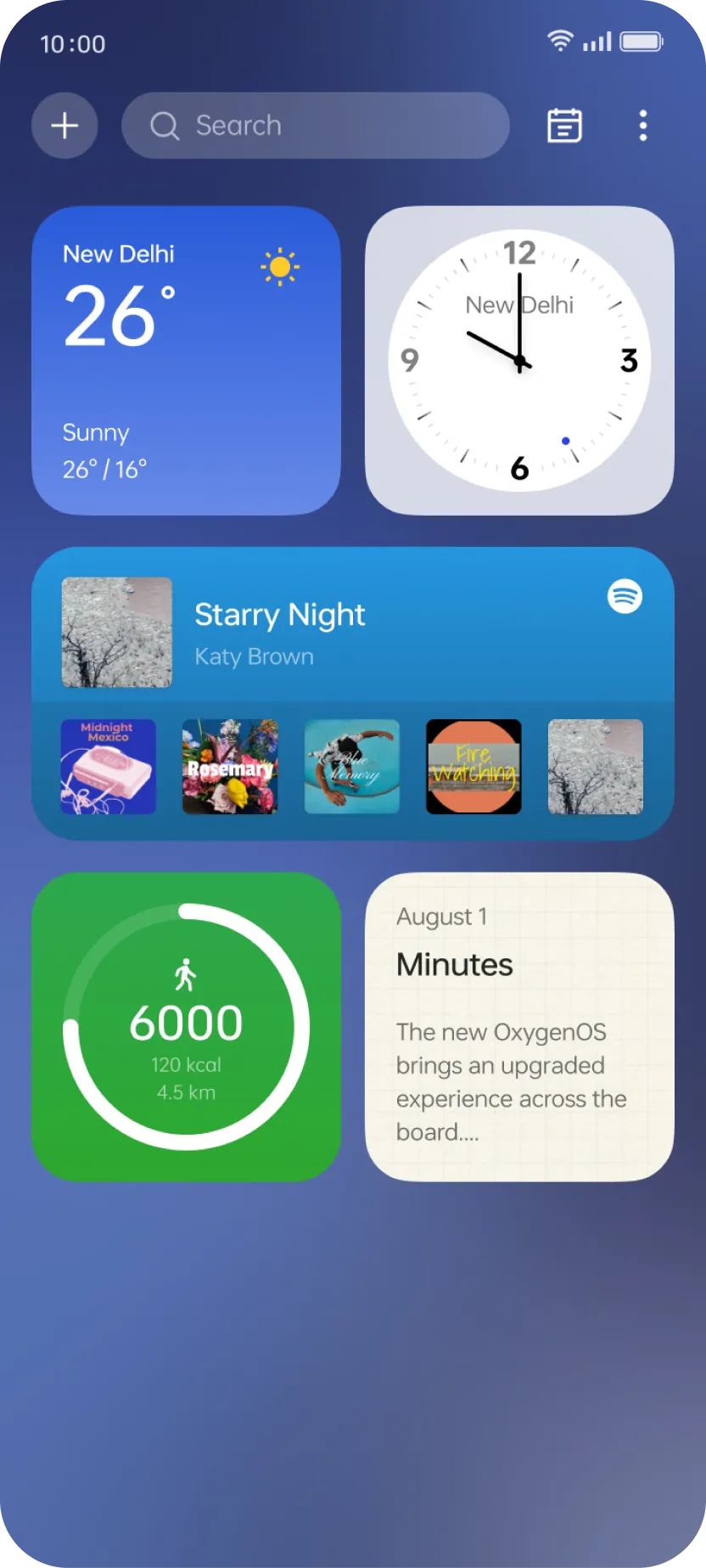
Task: Open the Search field
Action: tap(316, 126)
